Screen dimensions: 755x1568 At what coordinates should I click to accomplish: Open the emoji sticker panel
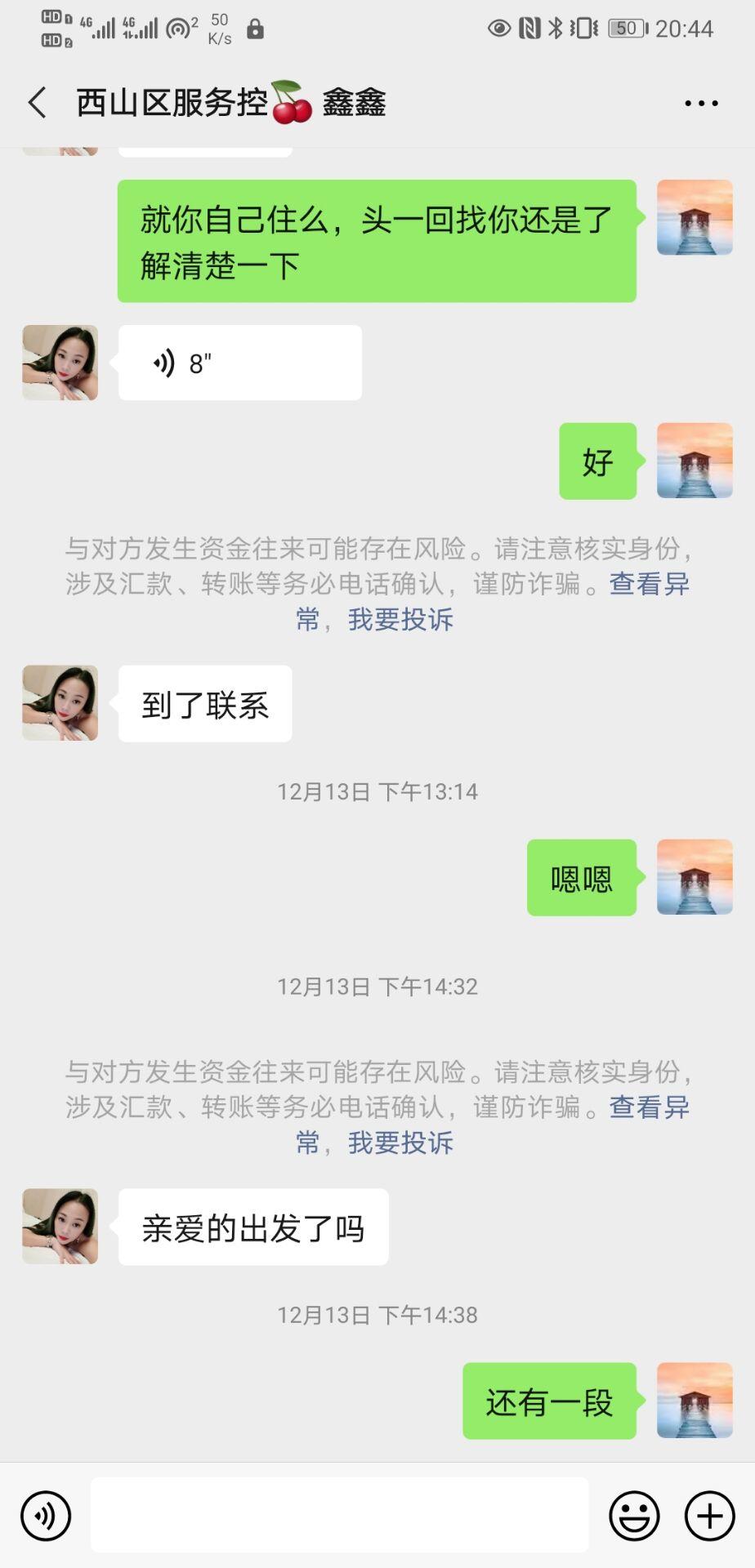click(634, 1516)
